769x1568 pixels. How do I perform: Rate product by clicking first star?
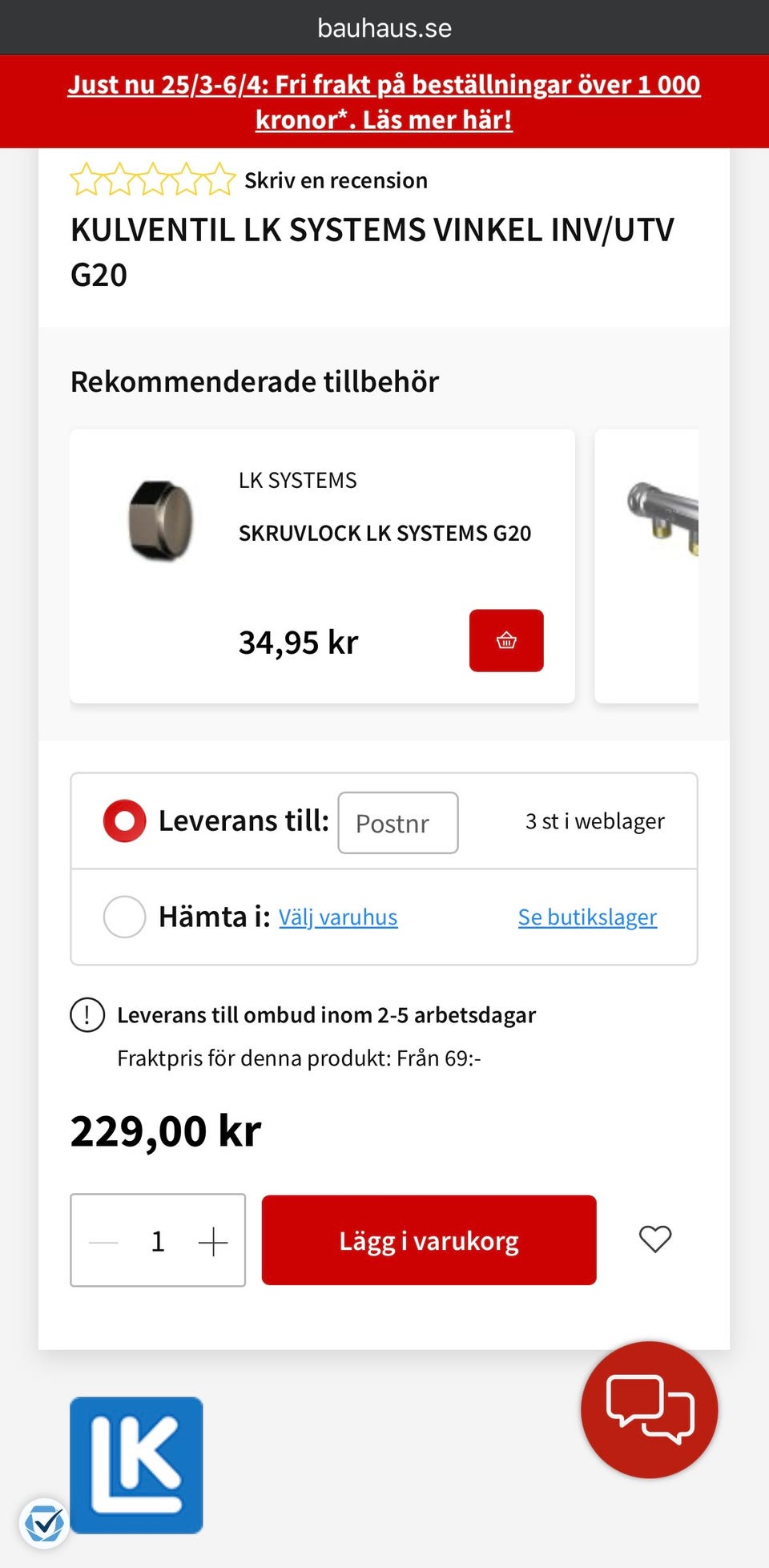coord(90,179)
